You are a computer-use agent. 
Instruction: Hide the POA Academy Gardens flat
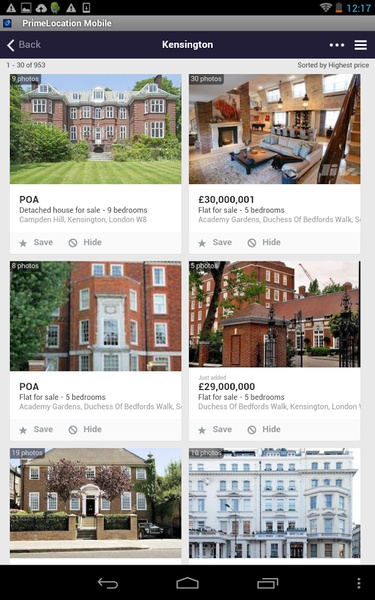point(85,429)
